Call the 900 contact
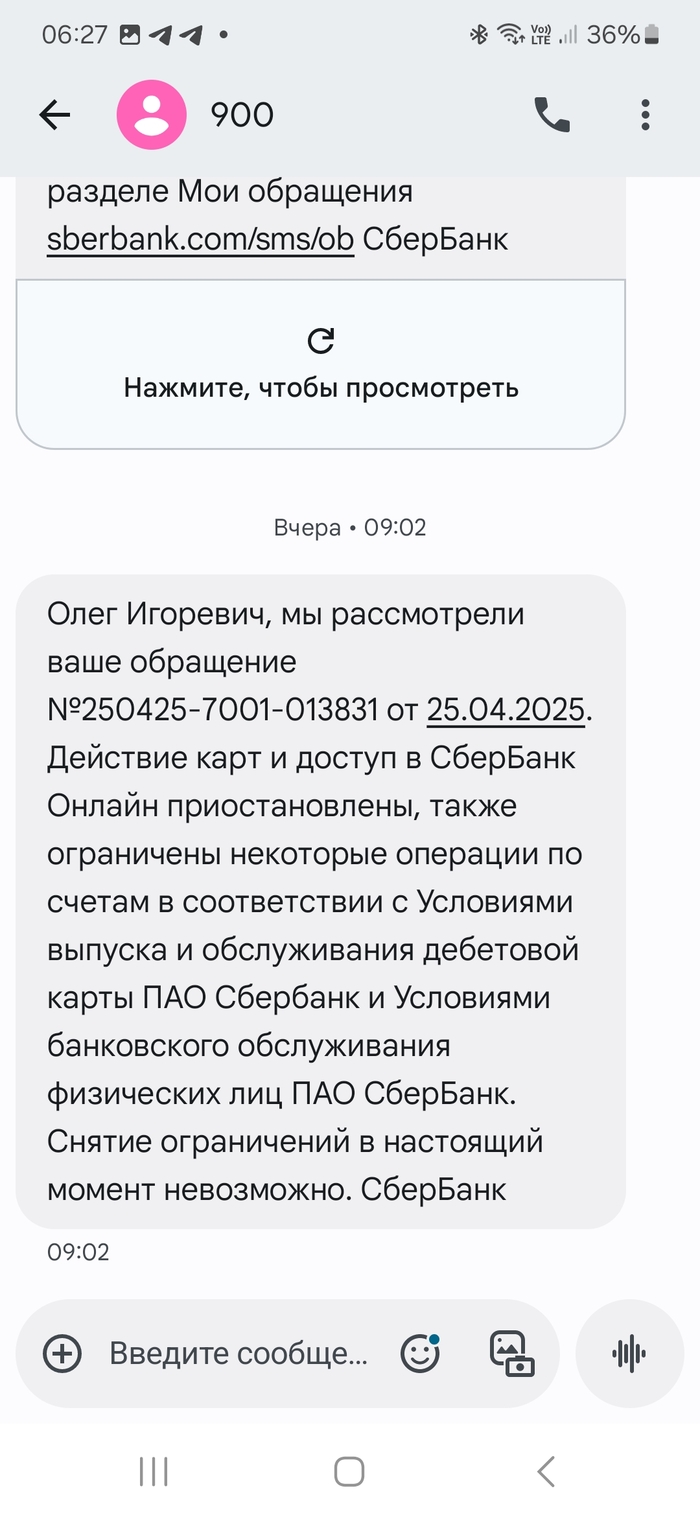 (x=552, y=115)
